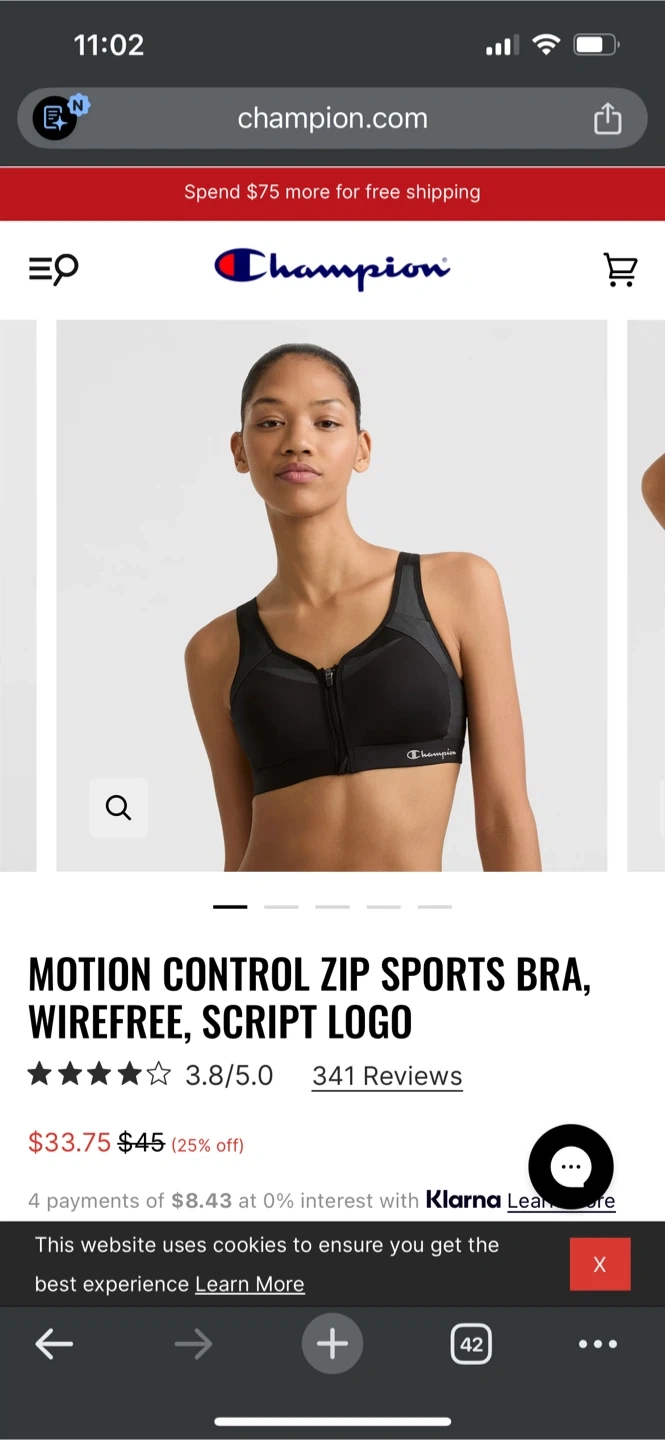Open the shopping cart
The width and height of the screenshot is (665, 1440).
[620, 269]
